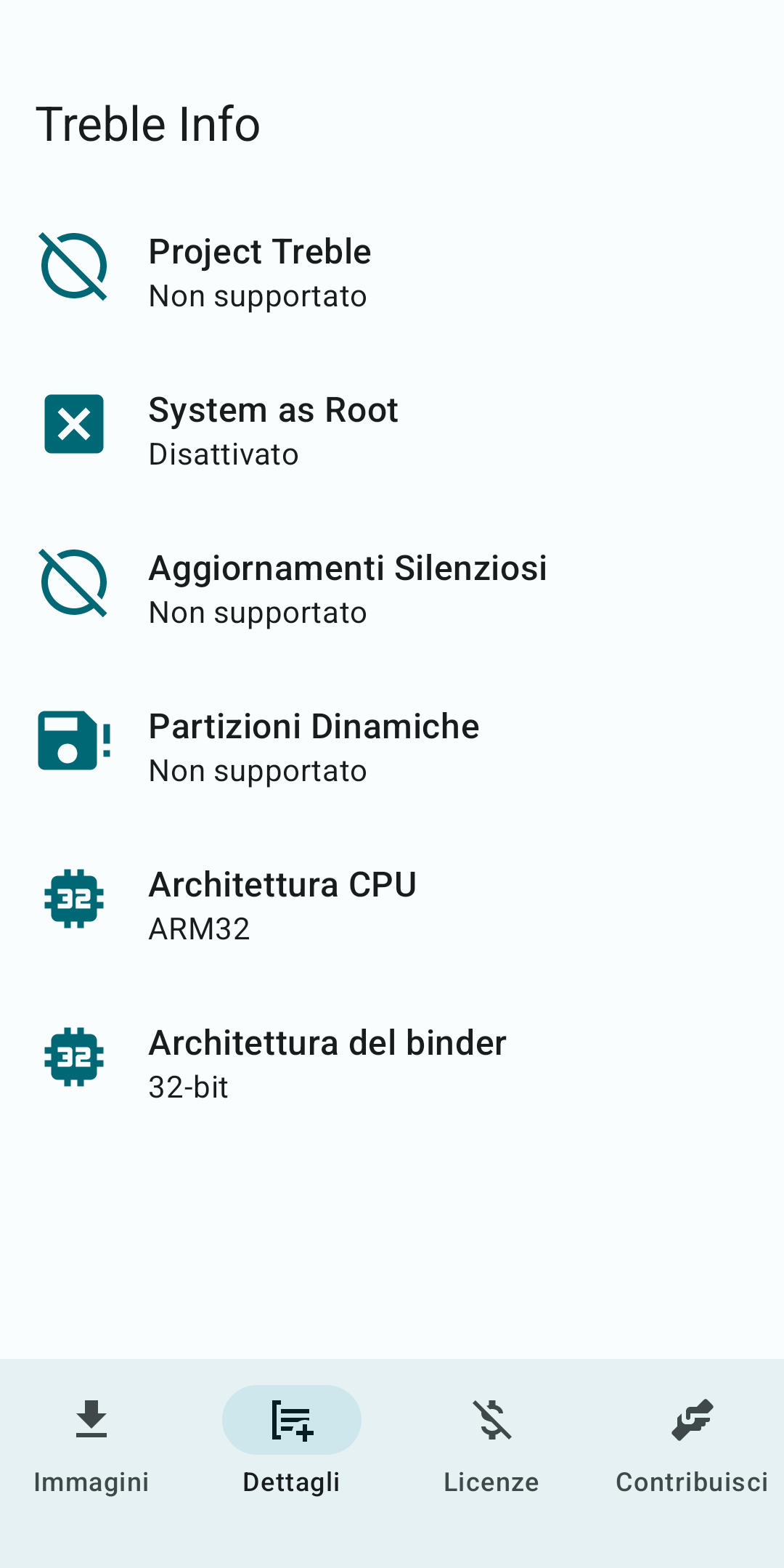View Partizioni Dinamiche info
The image size is (784, 1568).
pos(392,747)
